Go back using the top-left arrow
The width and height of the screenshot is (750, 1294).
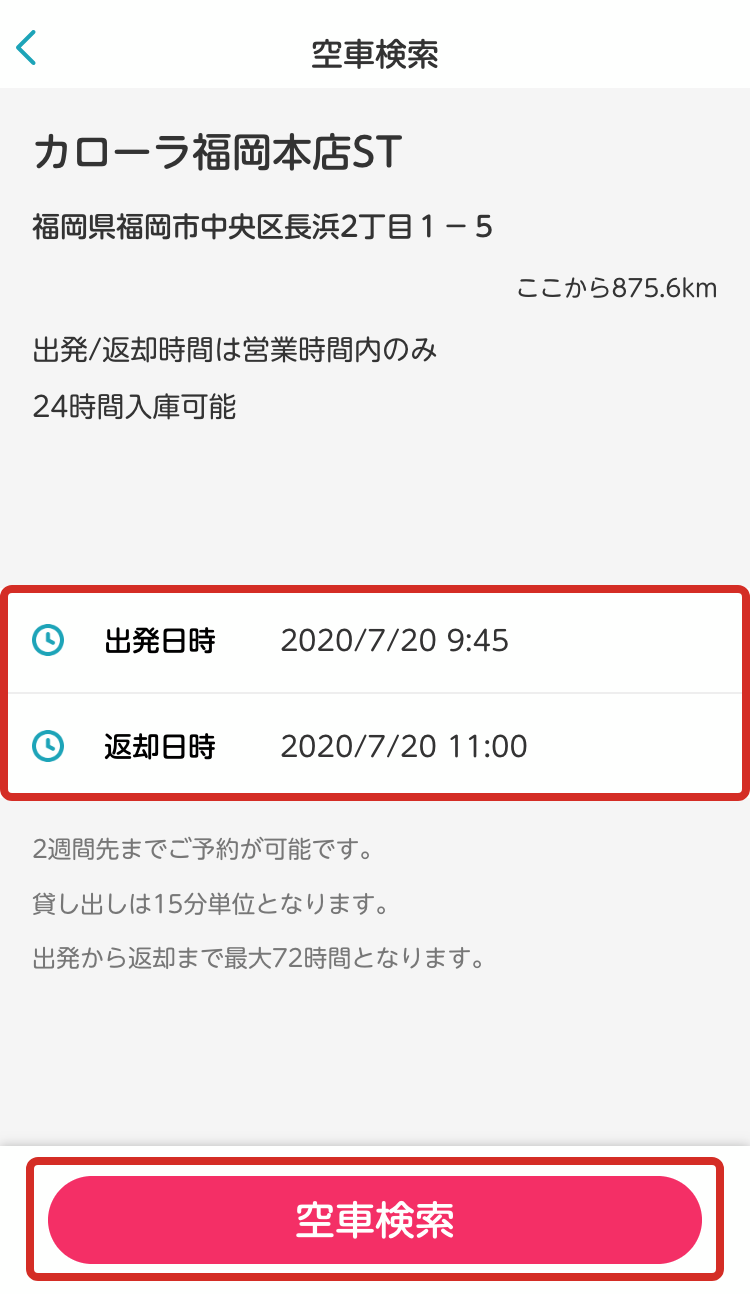tap(27, 48)
